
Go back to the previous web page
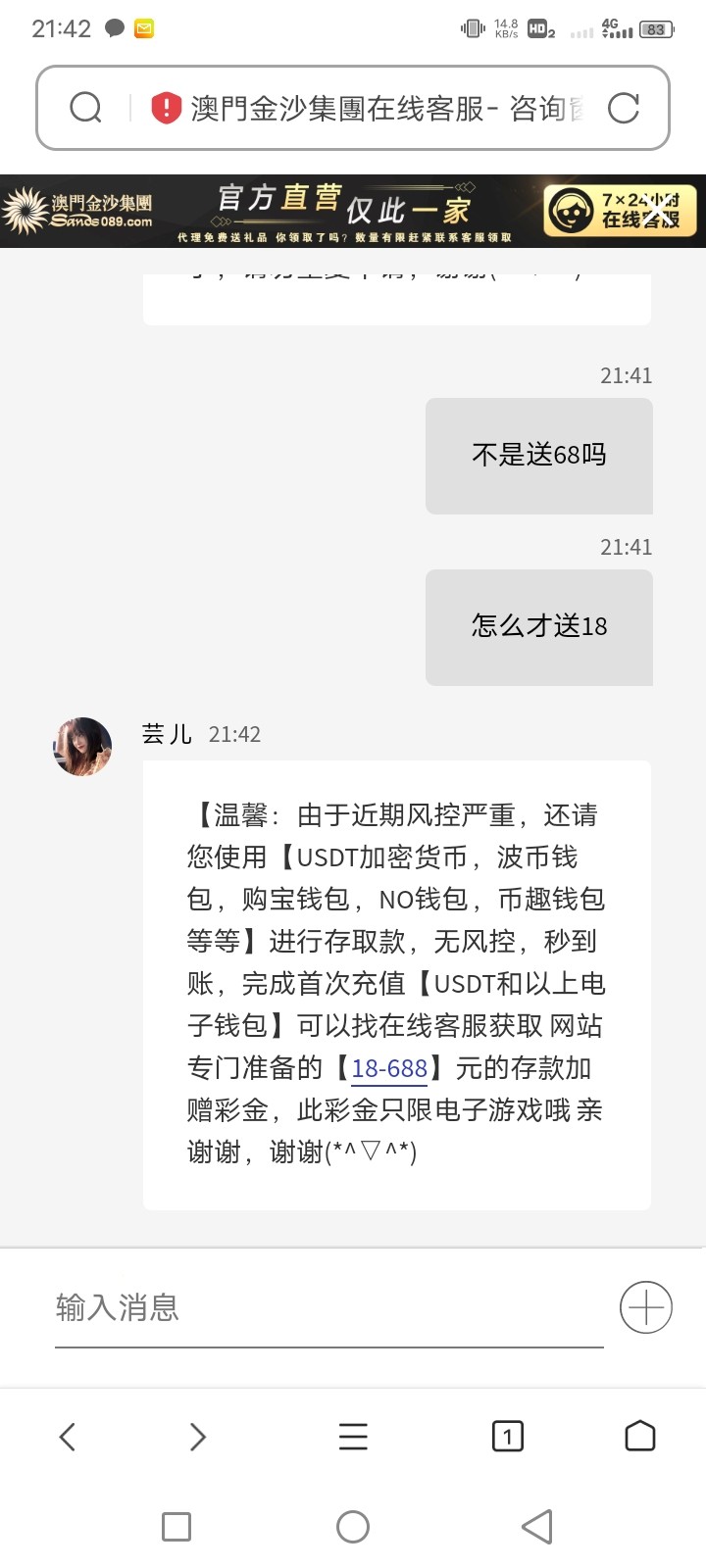[68, 1437]
